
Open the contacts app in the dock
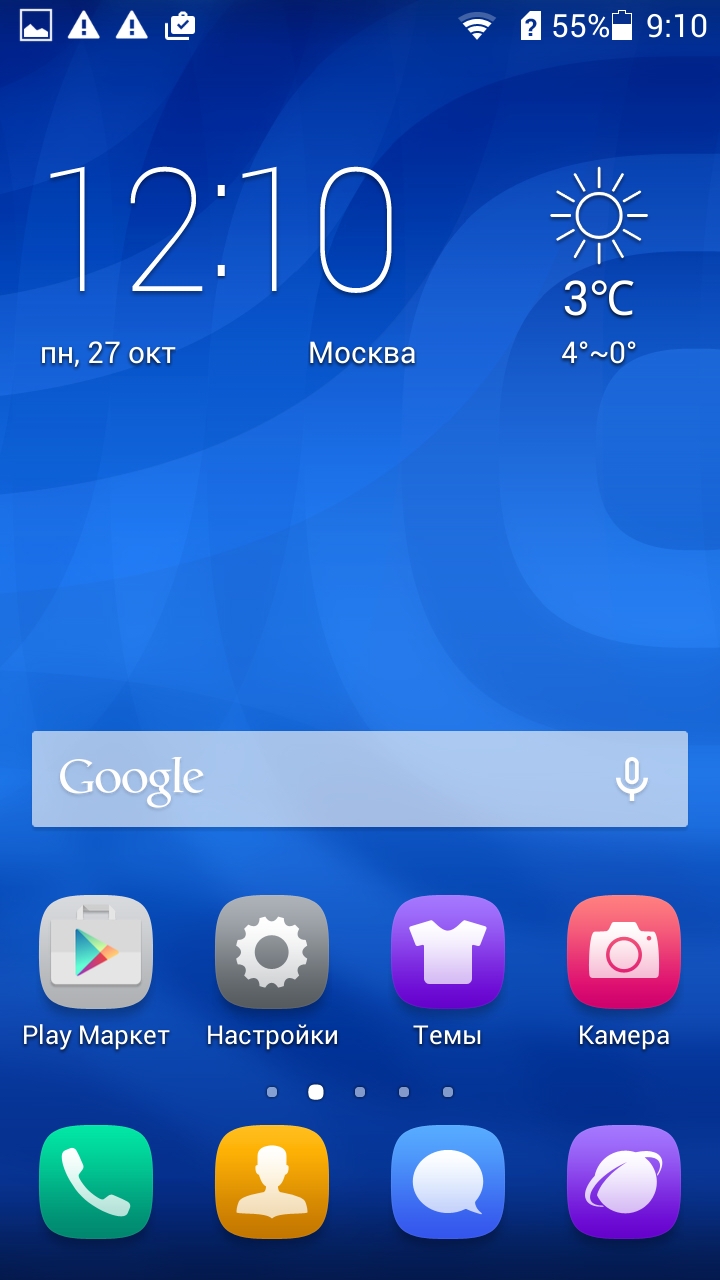click(272, 1182)
